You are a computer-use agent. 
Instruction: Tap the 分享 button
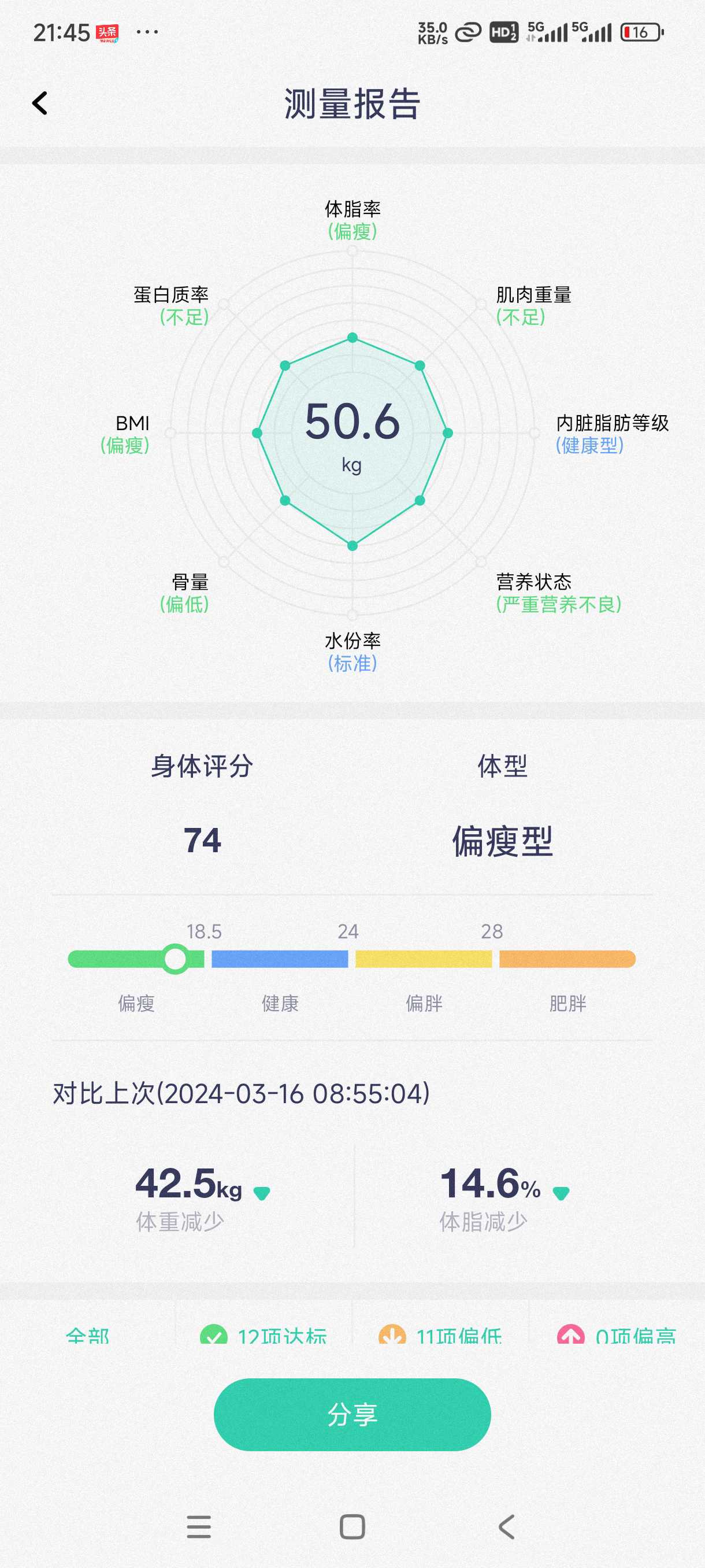[352, 1414]
